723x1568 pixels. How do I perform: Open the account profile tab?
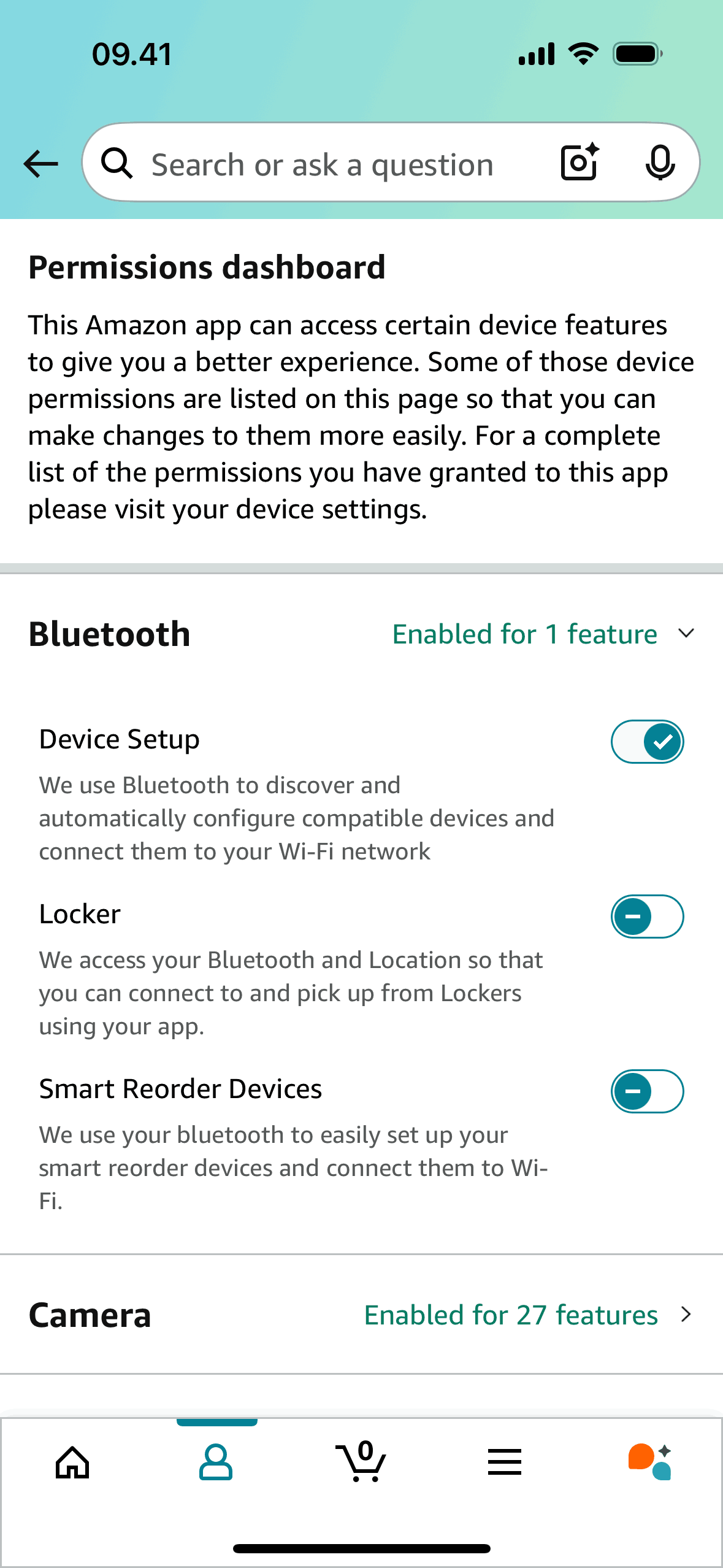(x=216, y=1462)
